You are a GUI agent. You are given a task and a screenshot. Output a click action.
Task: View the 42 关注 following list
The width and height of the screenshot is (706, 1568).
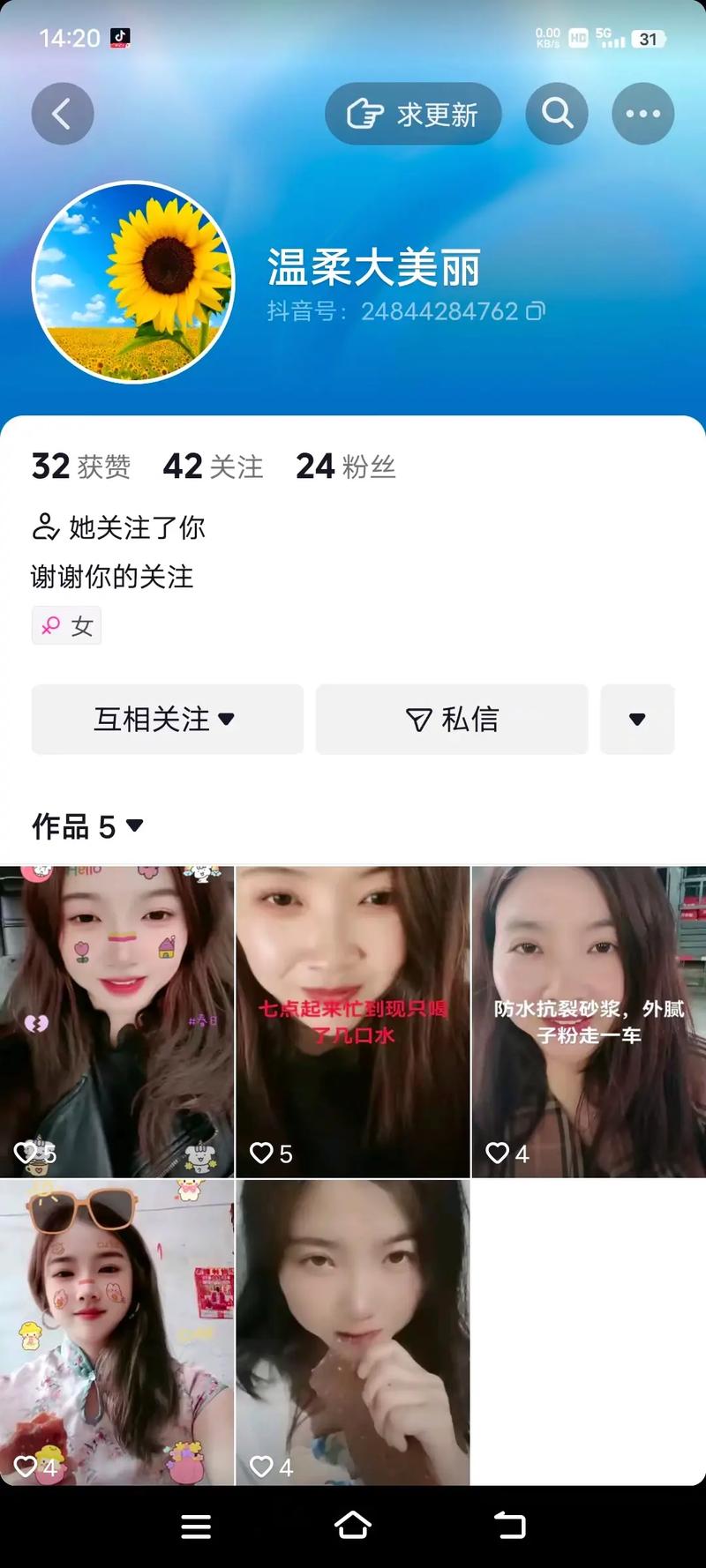[213, 467]
